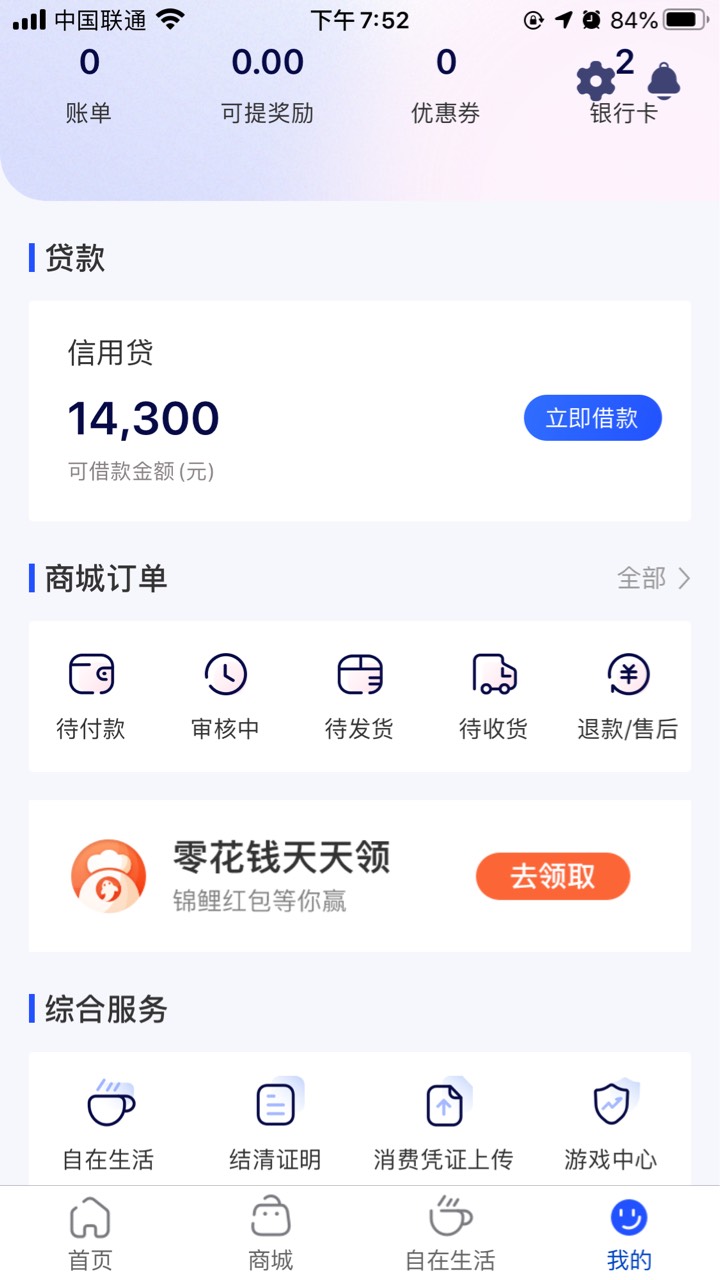The width and height of the screenshot is (720, 1280).
Task: Open 消费凭证上传 service
Action: [443, 1124]
